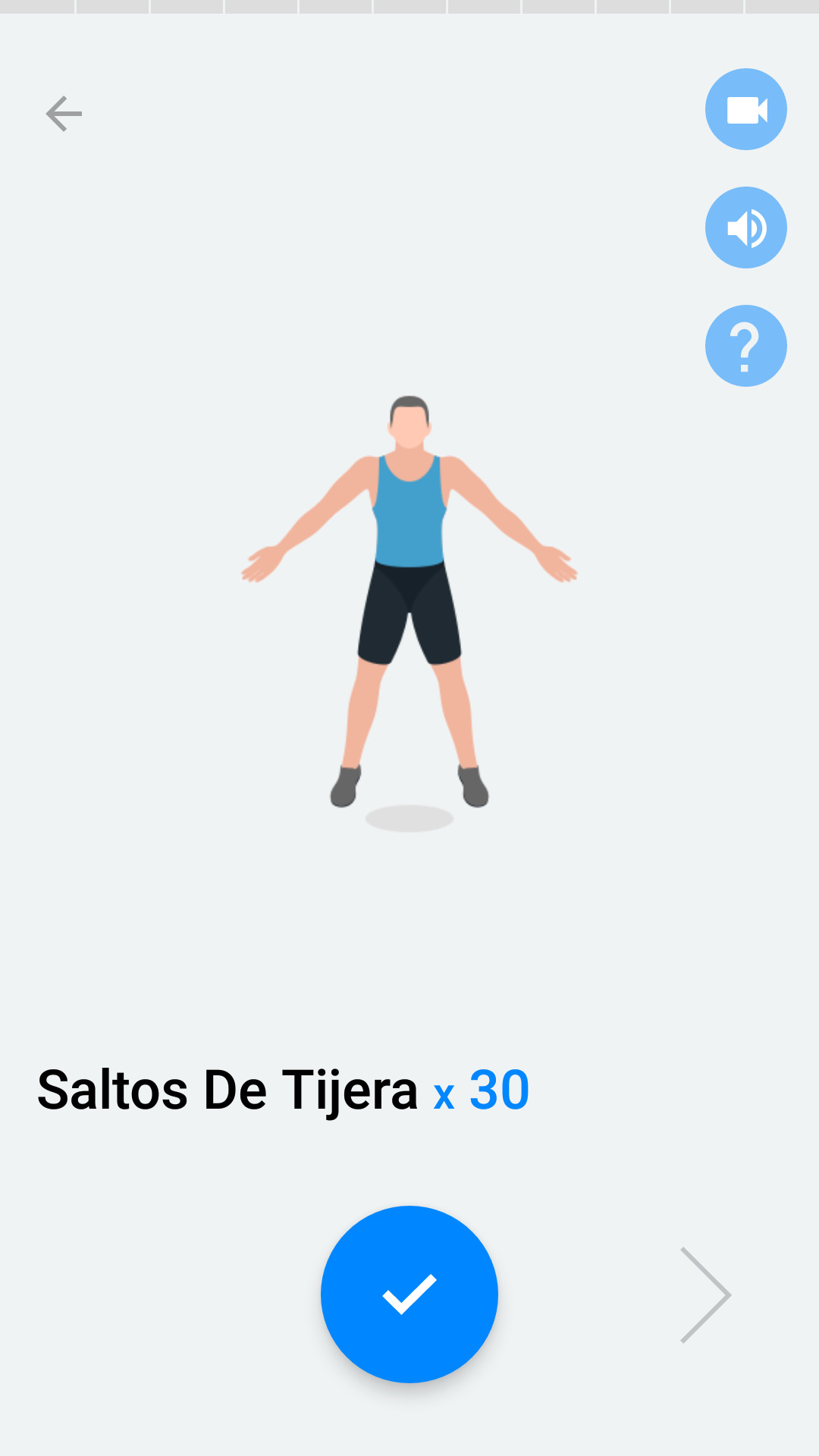This screenshot has height=1456, width=819.
Task: Go back using the arrow icon
Action: 64,114
